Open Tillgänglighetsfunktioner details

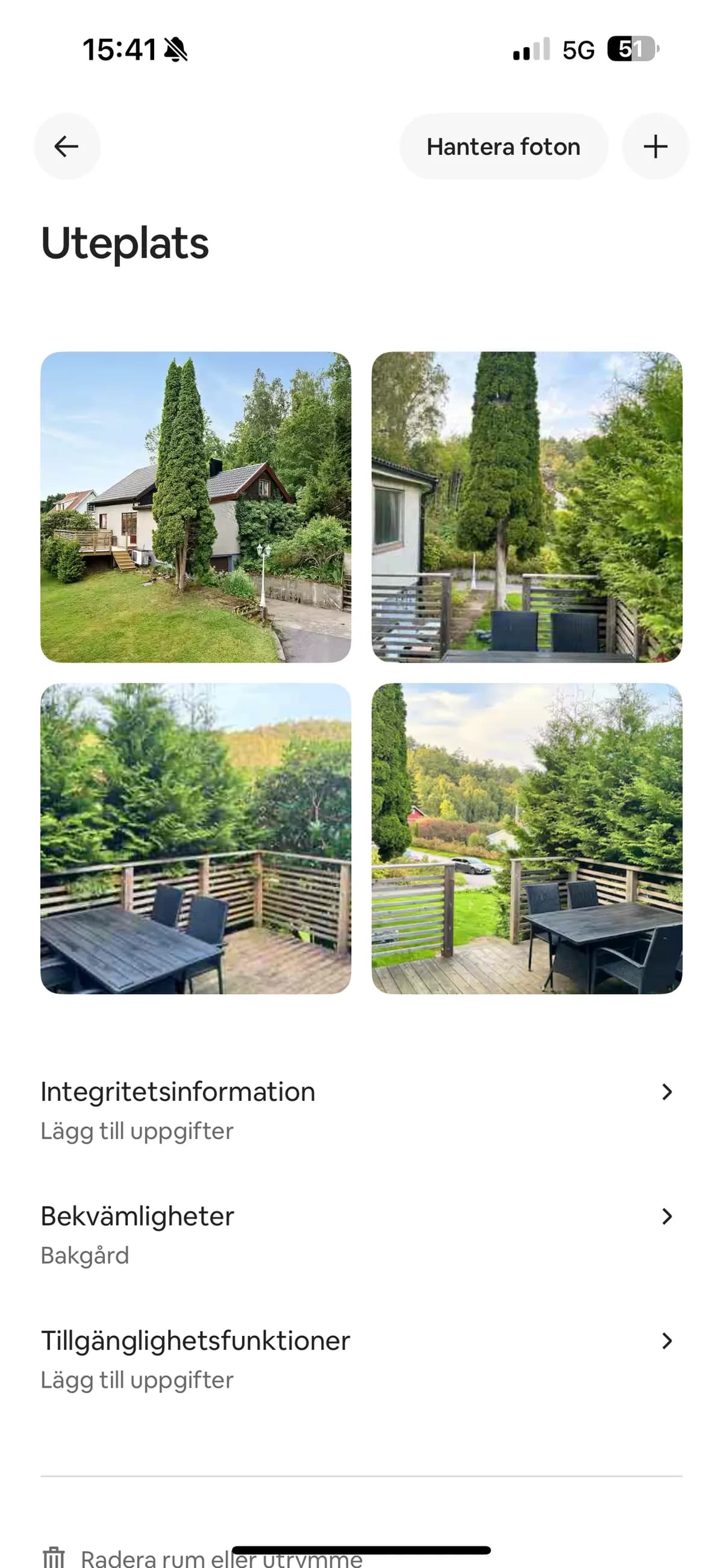(x=195, y=1340)
